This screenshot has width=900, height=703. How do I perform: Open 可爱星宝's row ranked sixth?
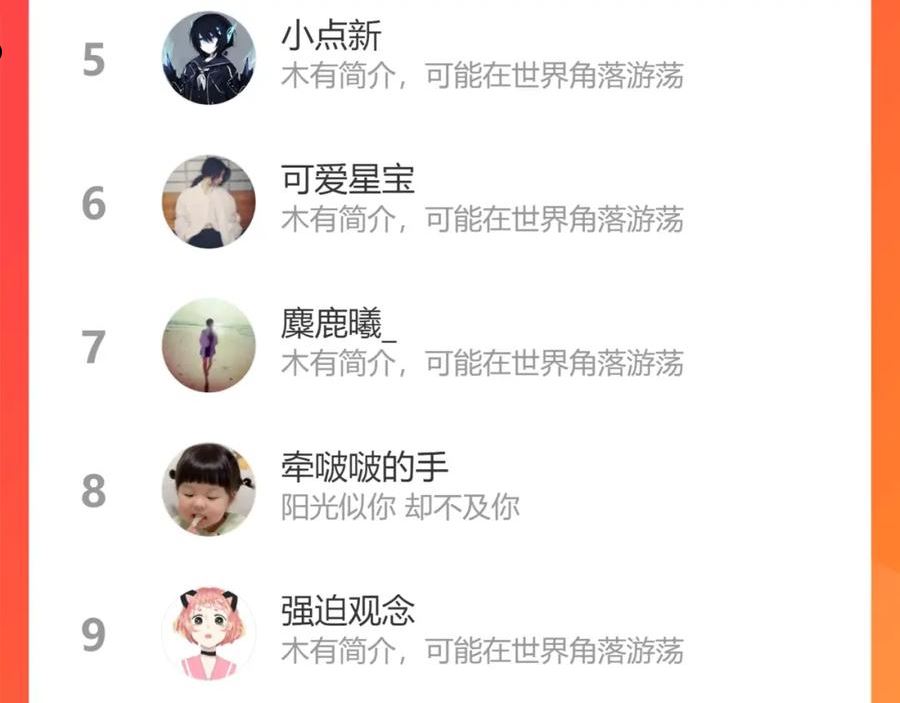449,201
